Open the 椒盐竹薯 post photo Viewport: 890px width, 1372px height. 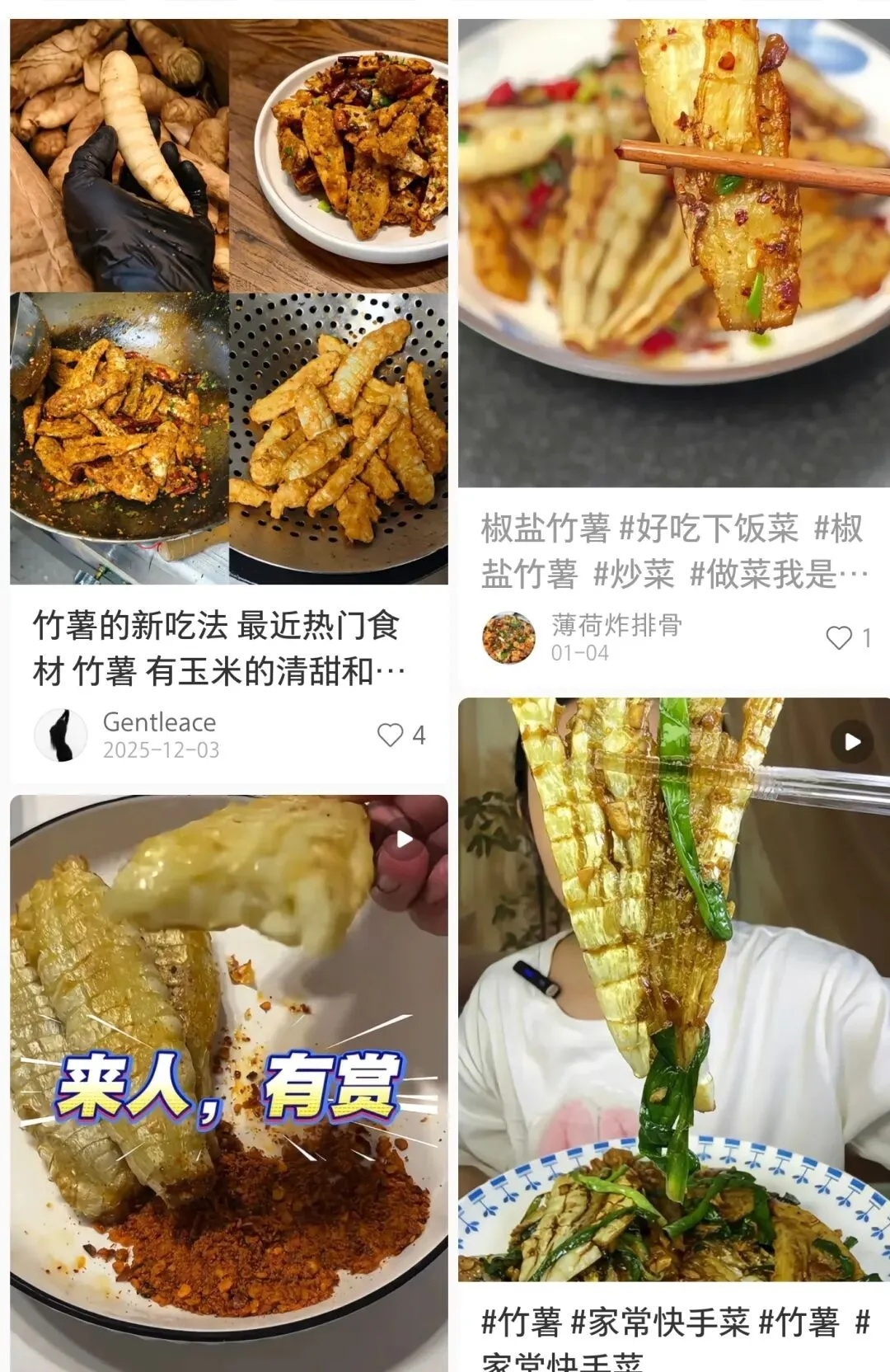(x=673, y=252)
